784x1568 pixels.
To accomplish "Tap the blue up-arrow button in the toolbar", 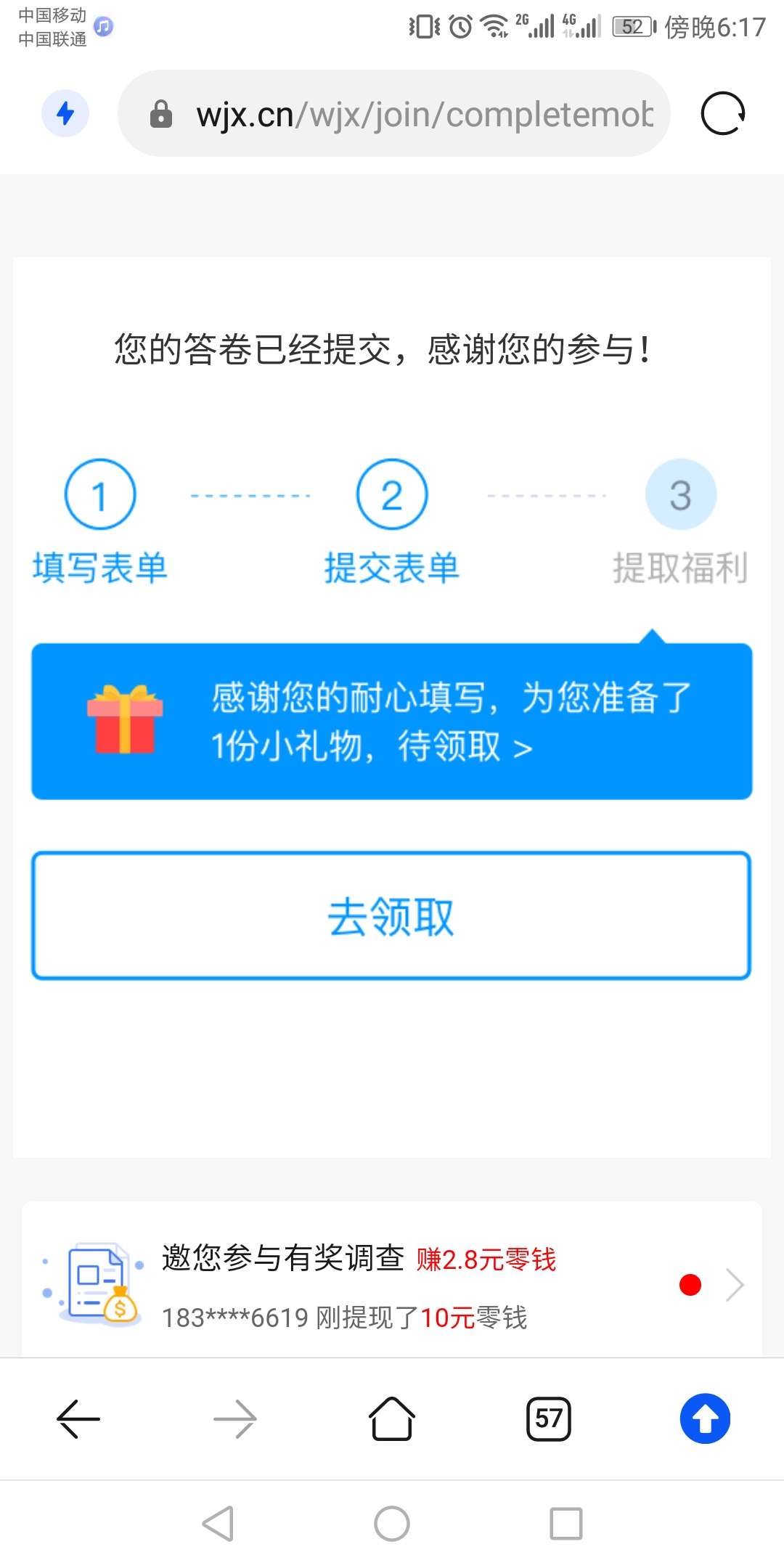I will 704,1418.
